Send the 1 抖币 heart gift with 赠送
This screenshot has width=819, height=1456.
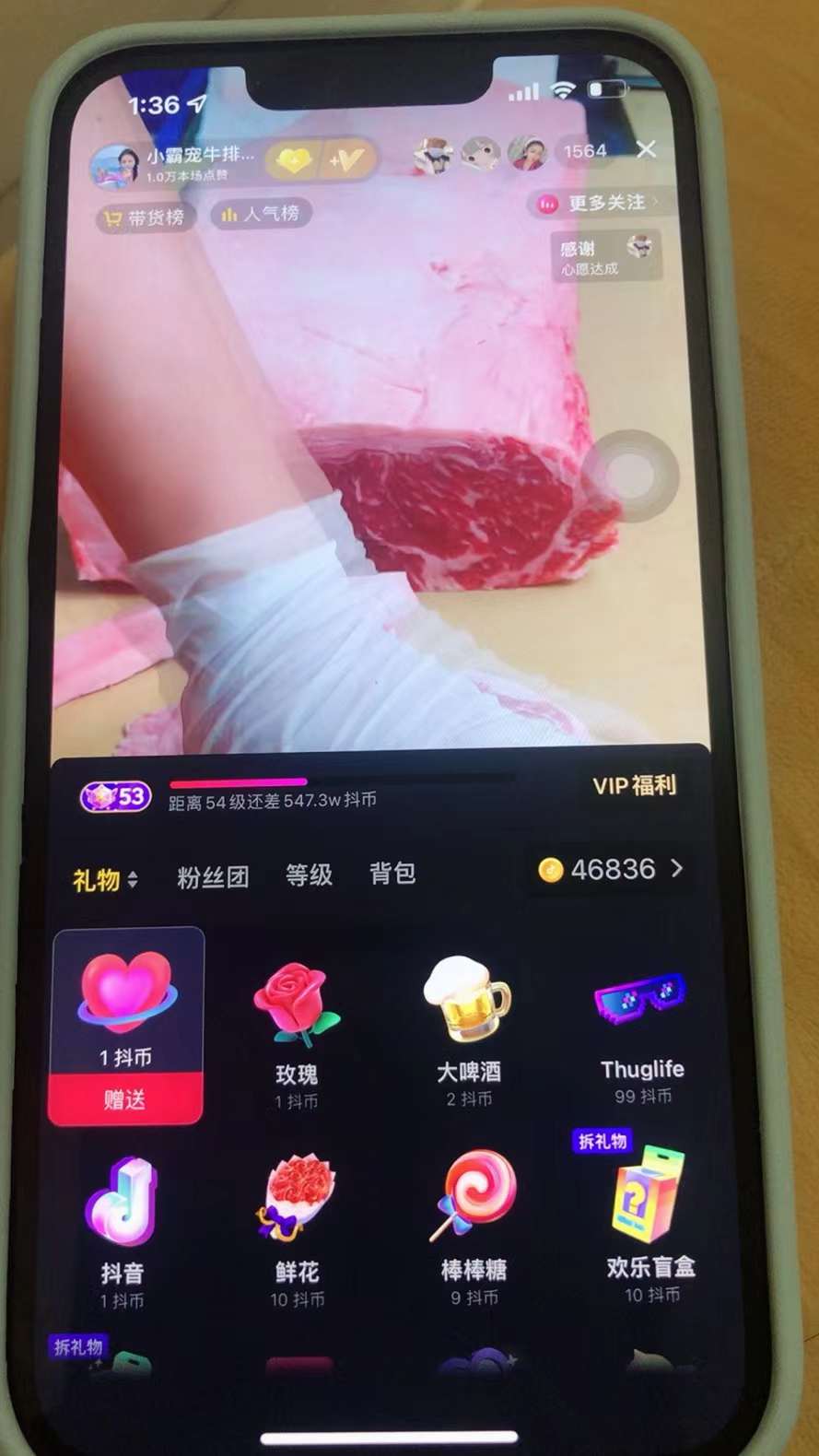click(x=124, y=1098)
